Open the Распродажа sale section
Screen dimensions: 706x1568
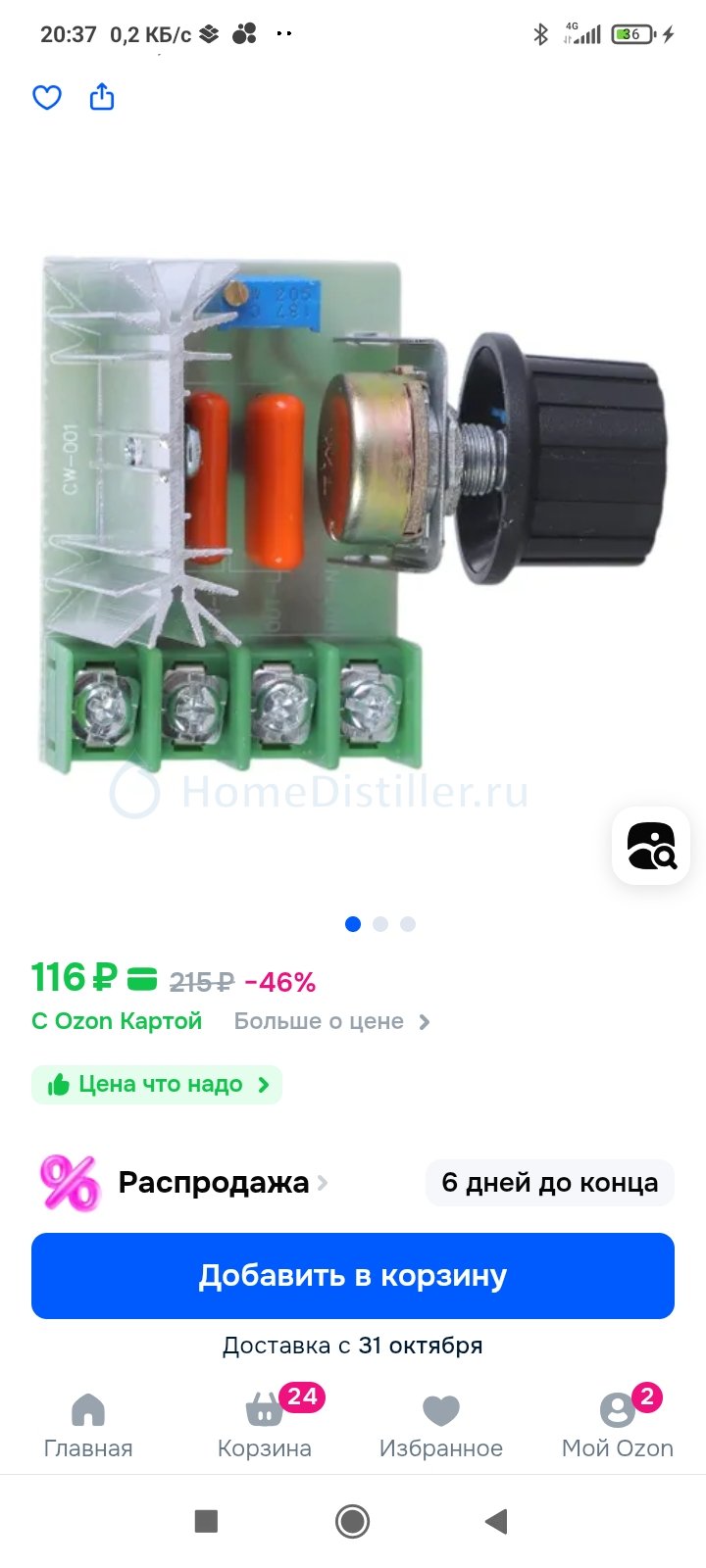[214, 1183]
